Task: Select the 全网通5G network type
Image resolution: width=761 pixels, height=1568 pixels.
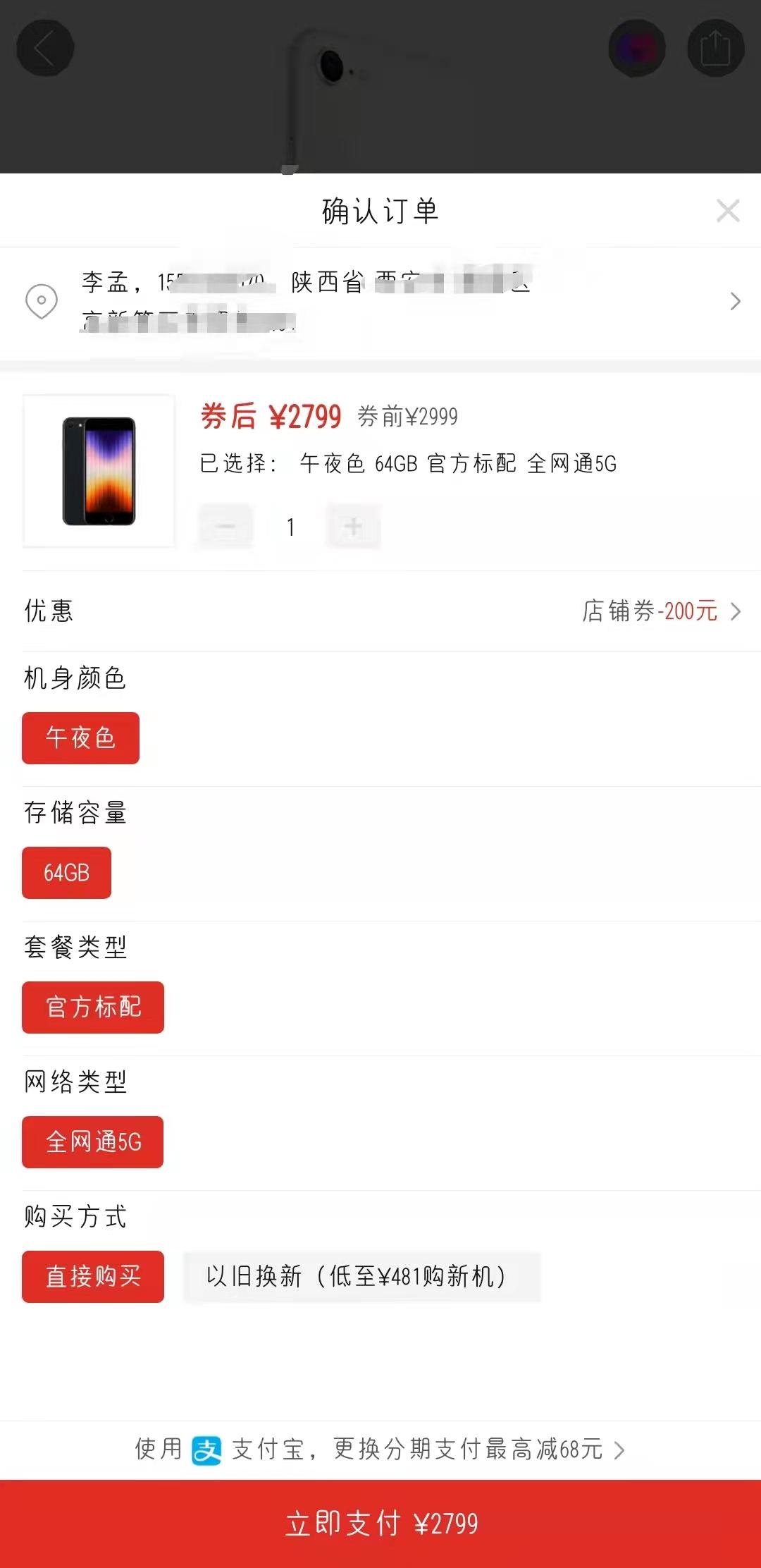Action: point(92,1141)
